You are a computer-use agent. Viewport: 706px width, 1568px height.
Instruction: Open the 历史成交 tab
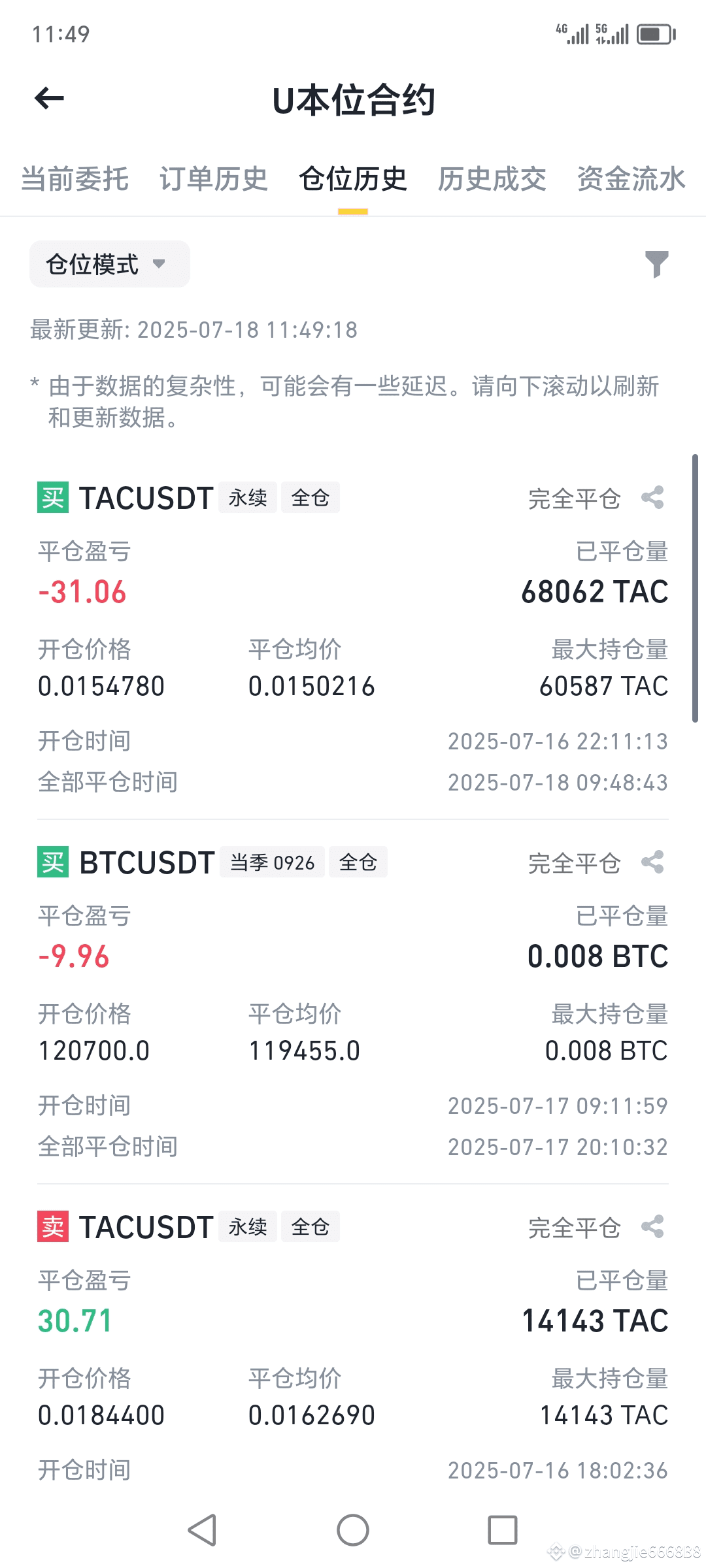492,179
